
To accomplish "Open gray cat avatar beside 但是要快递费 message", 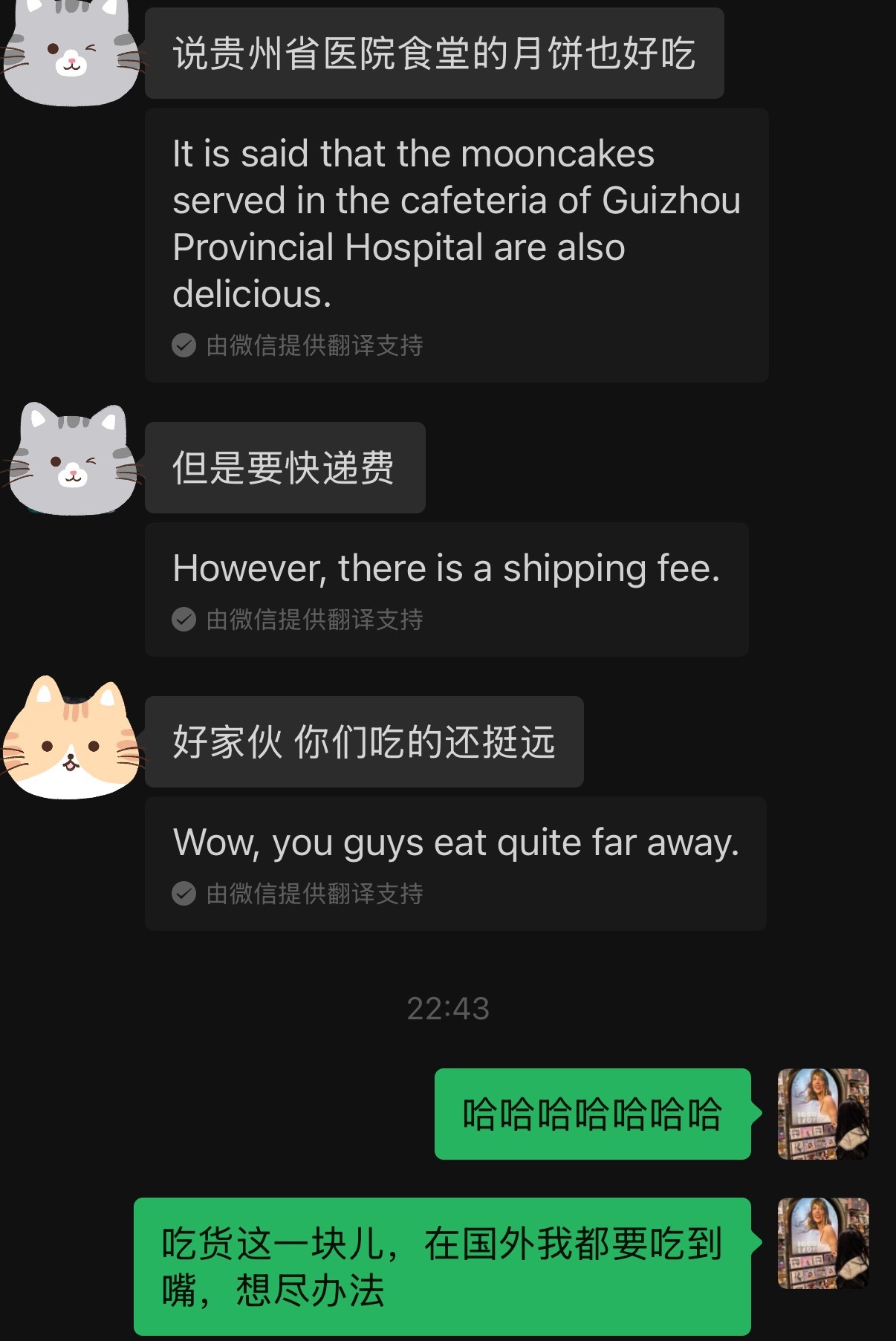I will tap(72, 459).
